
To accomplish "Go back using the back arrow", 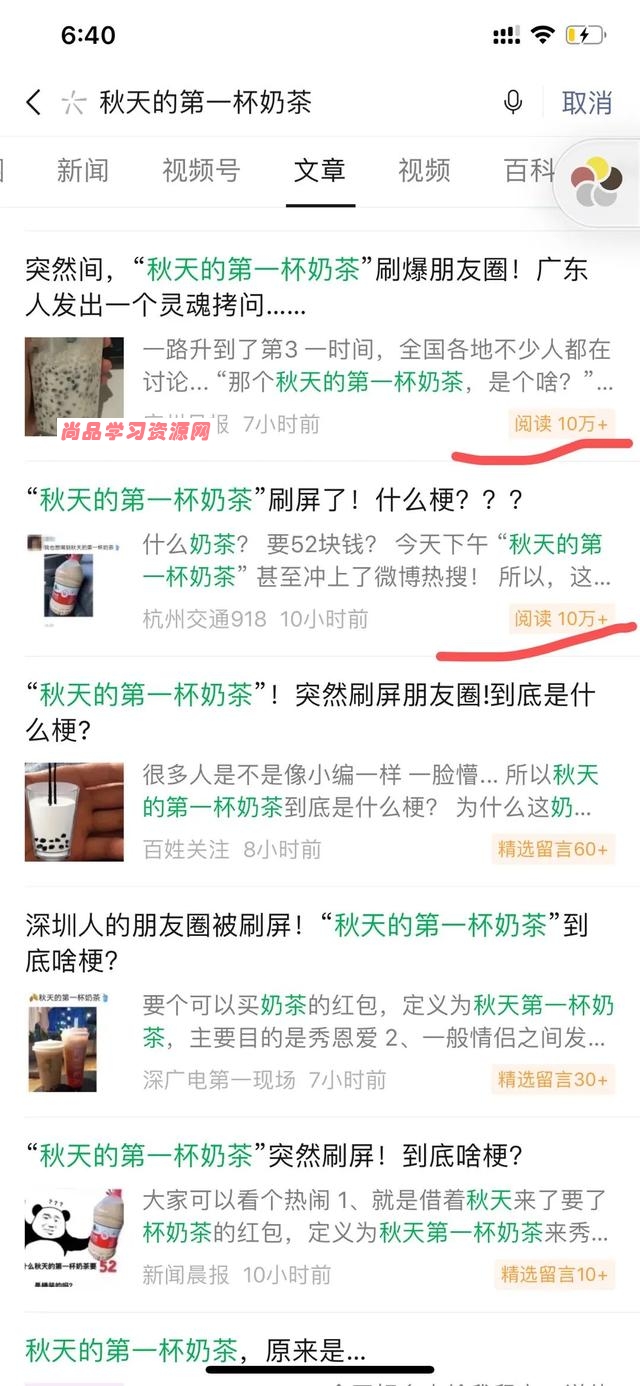I will tap(34, 102).
